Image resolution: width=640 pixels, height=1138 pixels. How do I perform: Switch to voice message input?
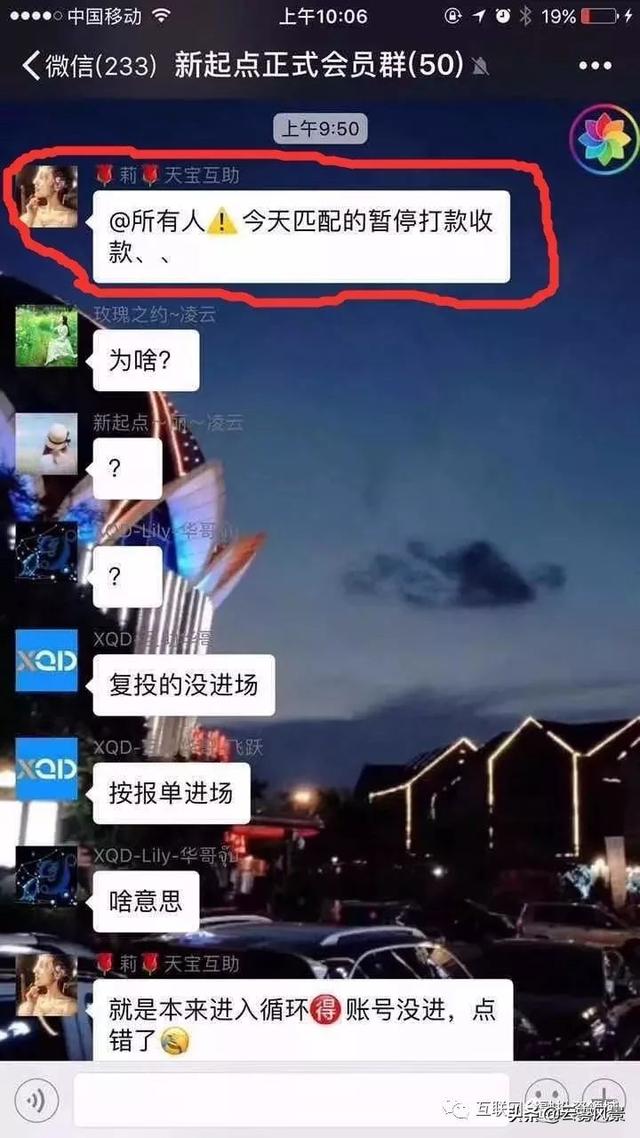[x=36, y=1100]
